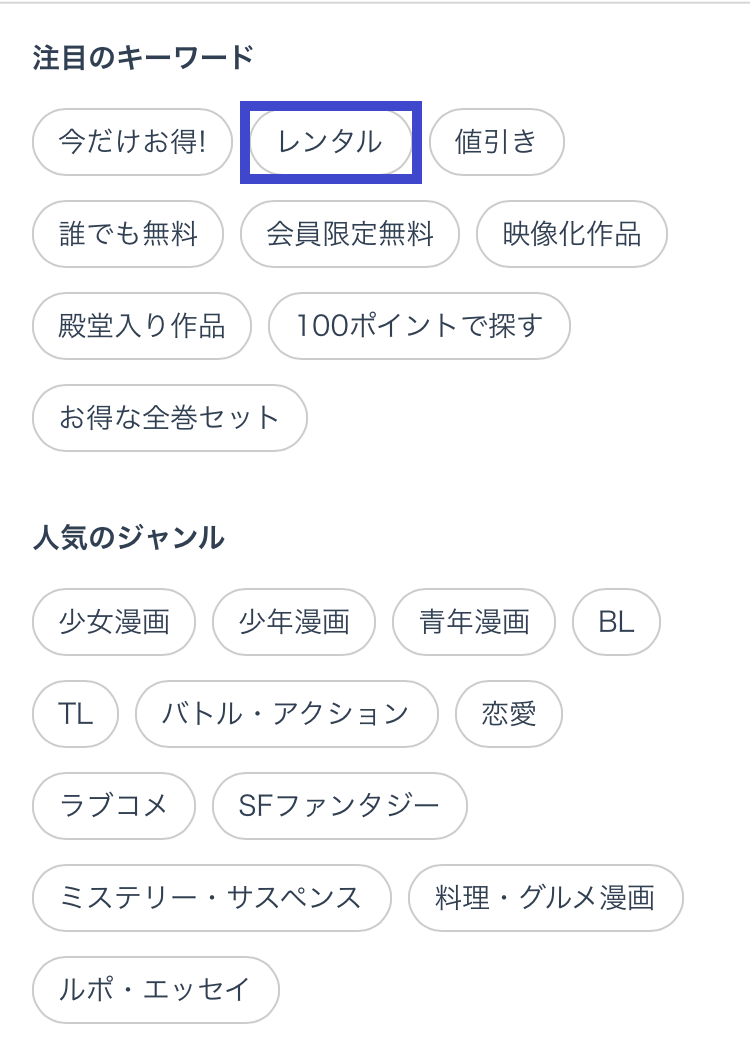Select the 誰でも無料 keyword tag
The width and height of the screenshot is (750, 1054).
pyautogui.click(x=128, y=234)
